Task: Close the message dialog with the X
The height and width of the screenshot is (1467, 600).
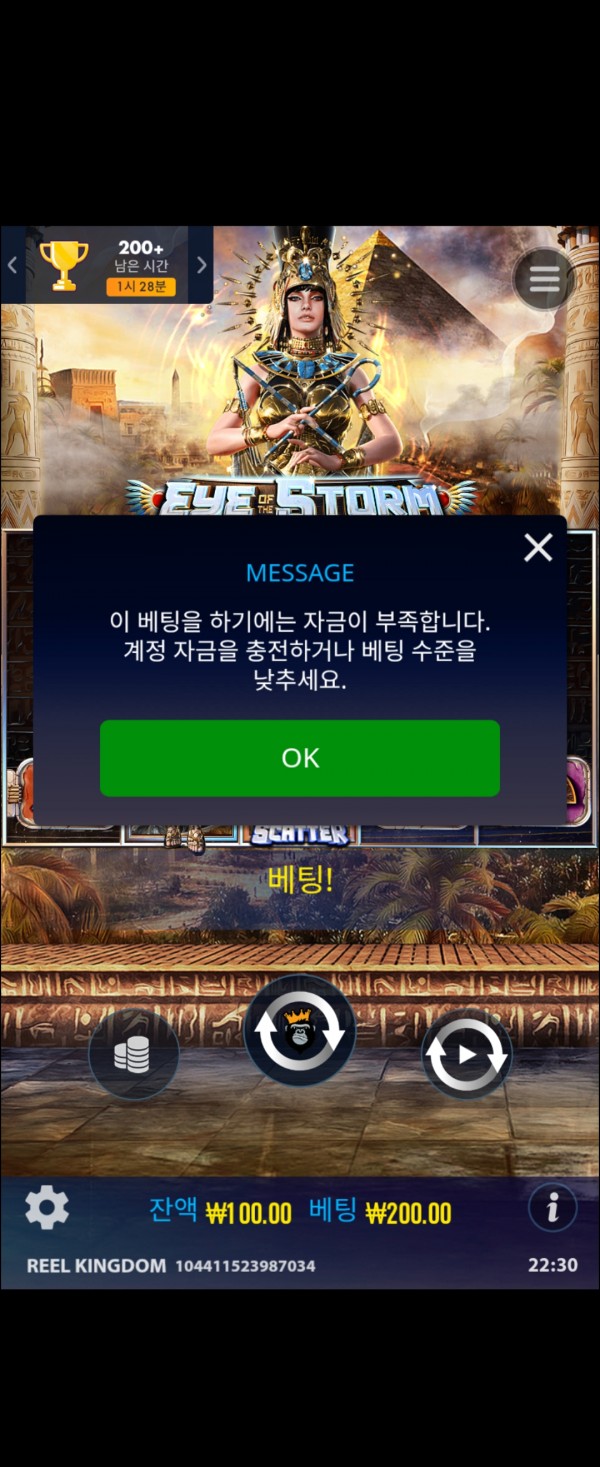Action: click(538, 547)
